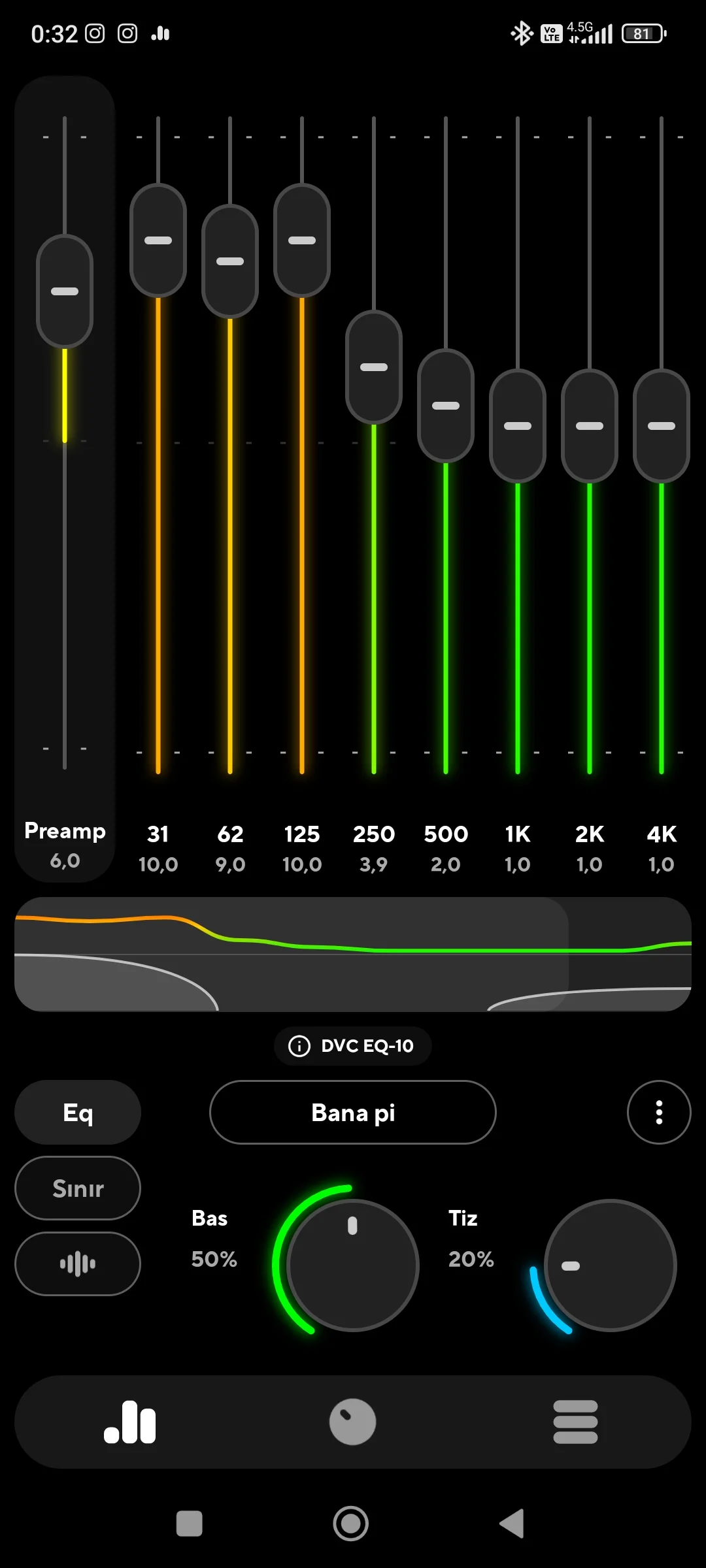Tap the 250 Hz band slider handle

pos(374,367)
